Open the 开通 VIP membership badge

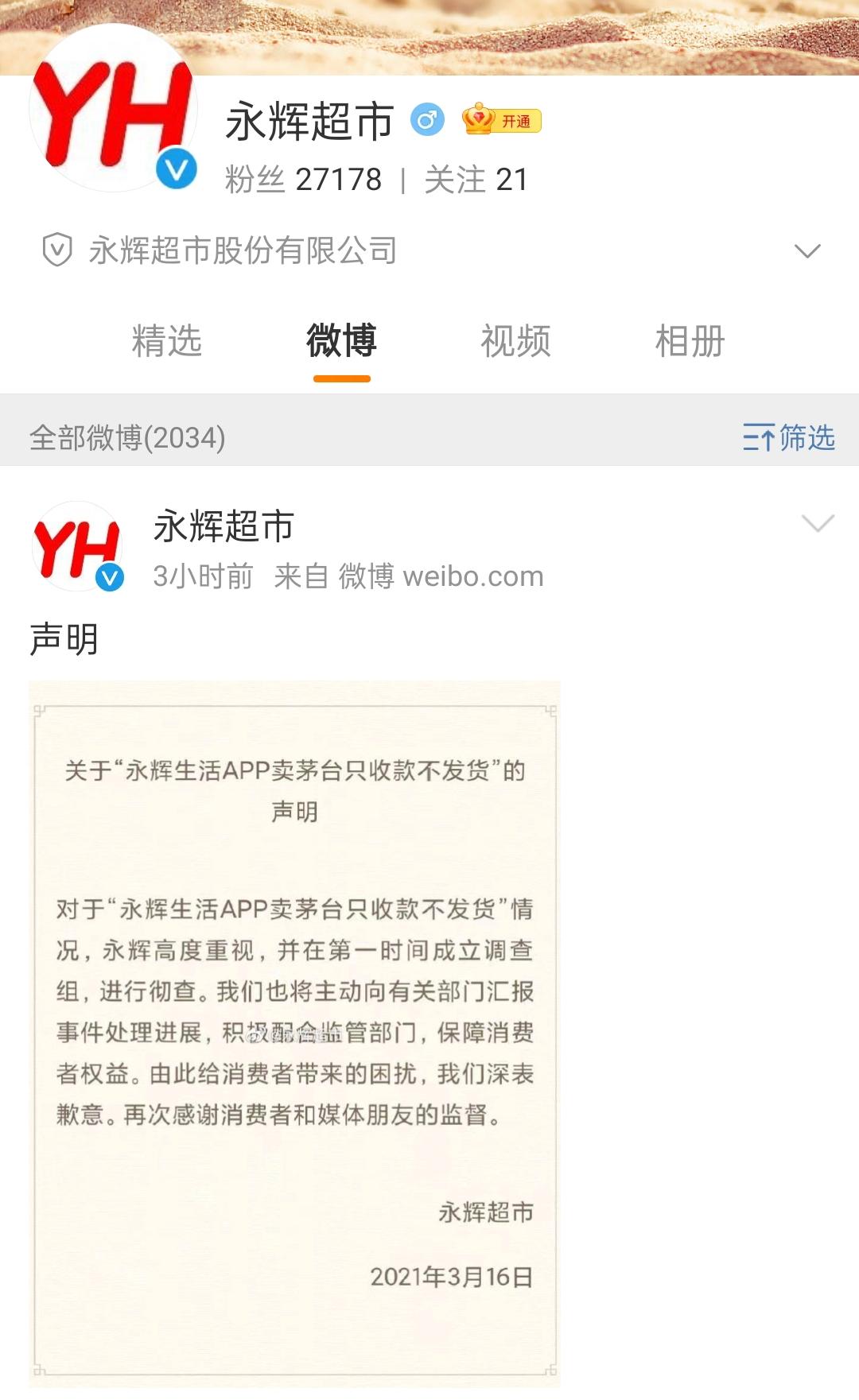click(502, 121)
